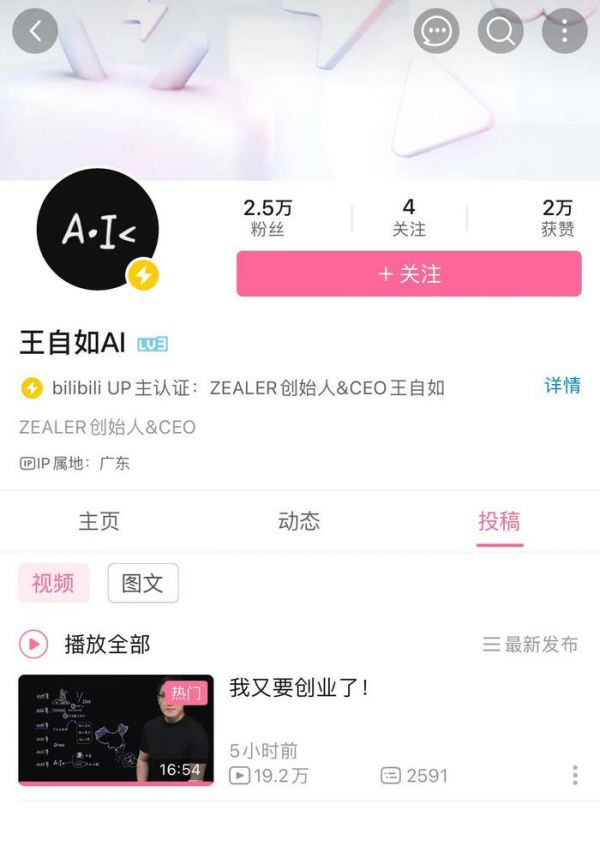Screen dimensions: 600x846
Task: Select the 投稿 tab
Action: click(499, 521)
